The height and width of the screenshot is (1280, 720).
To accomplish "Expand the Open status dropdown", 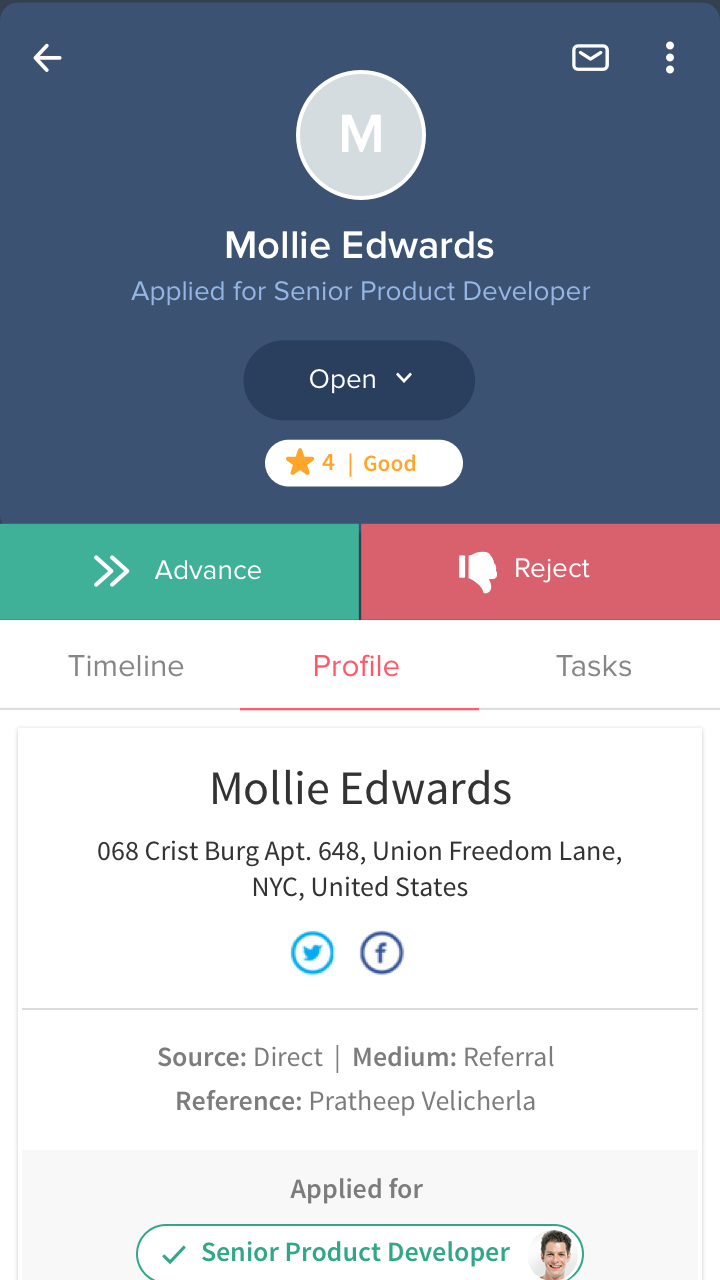I will (359, 380).
